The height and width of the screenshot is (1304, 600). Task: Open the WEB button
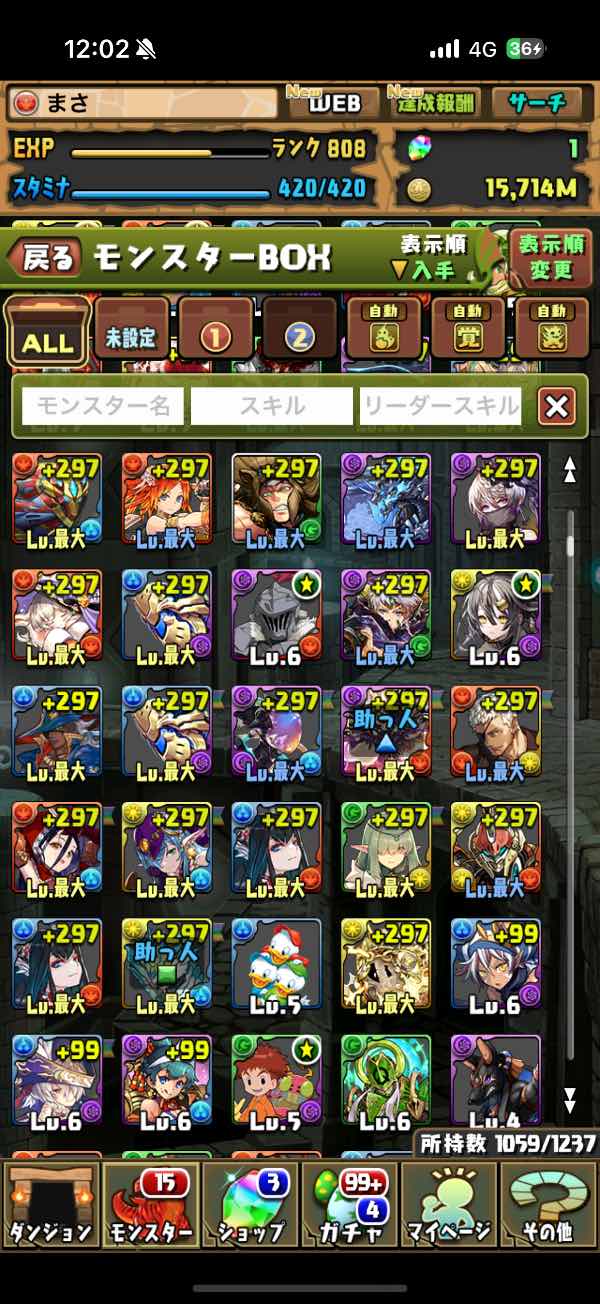[333, 102]
